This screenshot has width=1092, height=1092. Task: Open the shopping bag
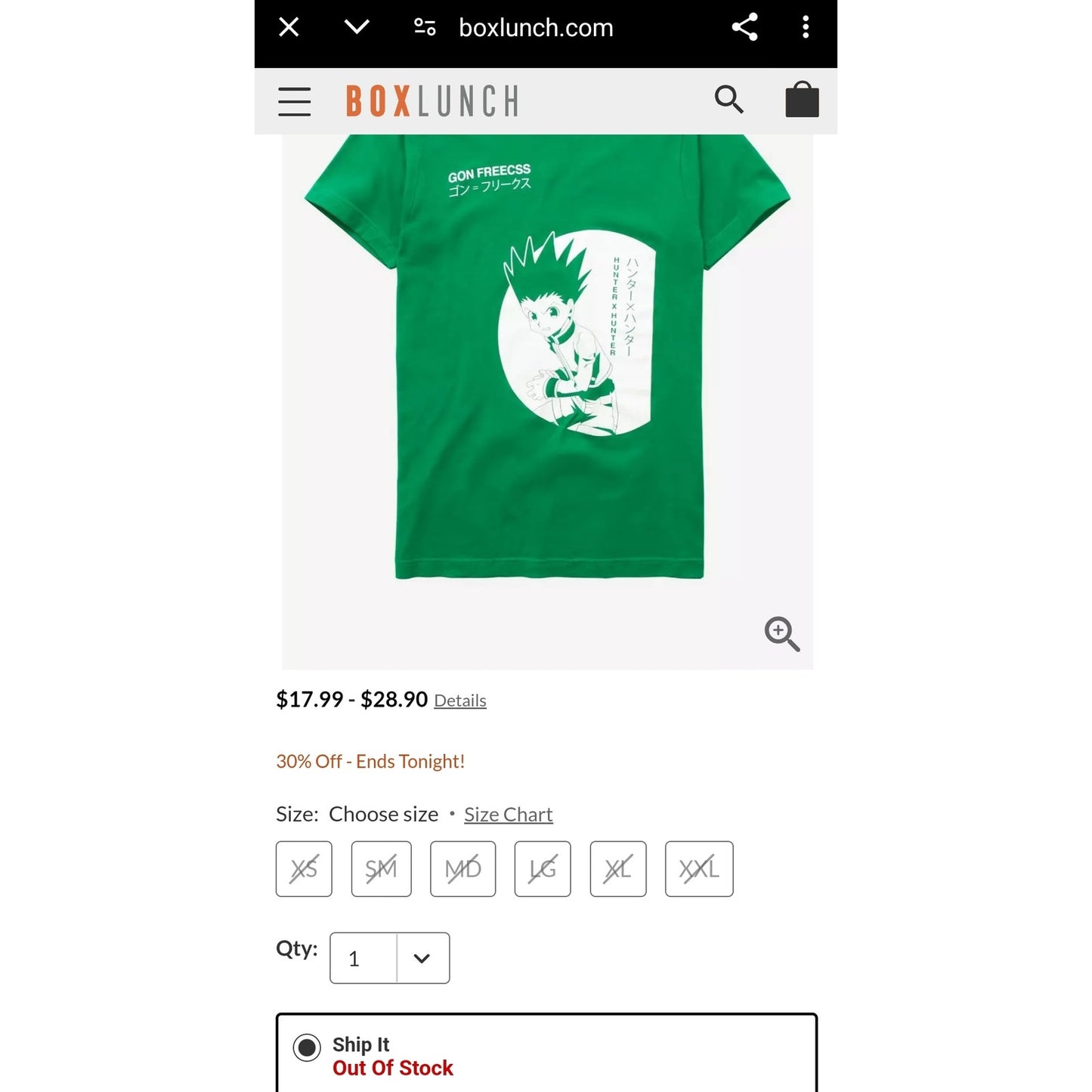pyautogui.click(x=802, y=100)
